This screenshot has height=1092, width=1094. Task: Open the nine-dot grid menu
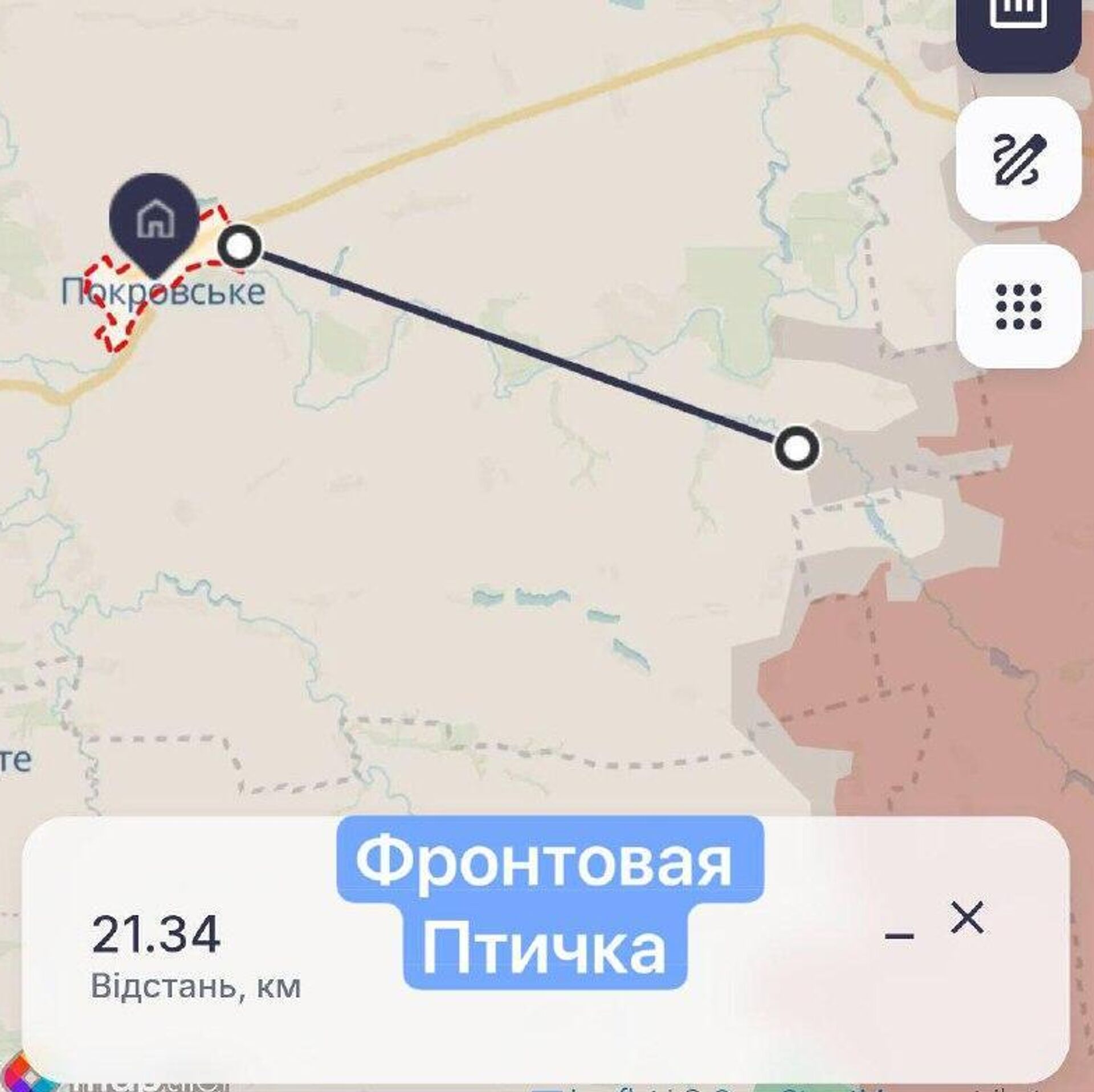click(1018, 306)
